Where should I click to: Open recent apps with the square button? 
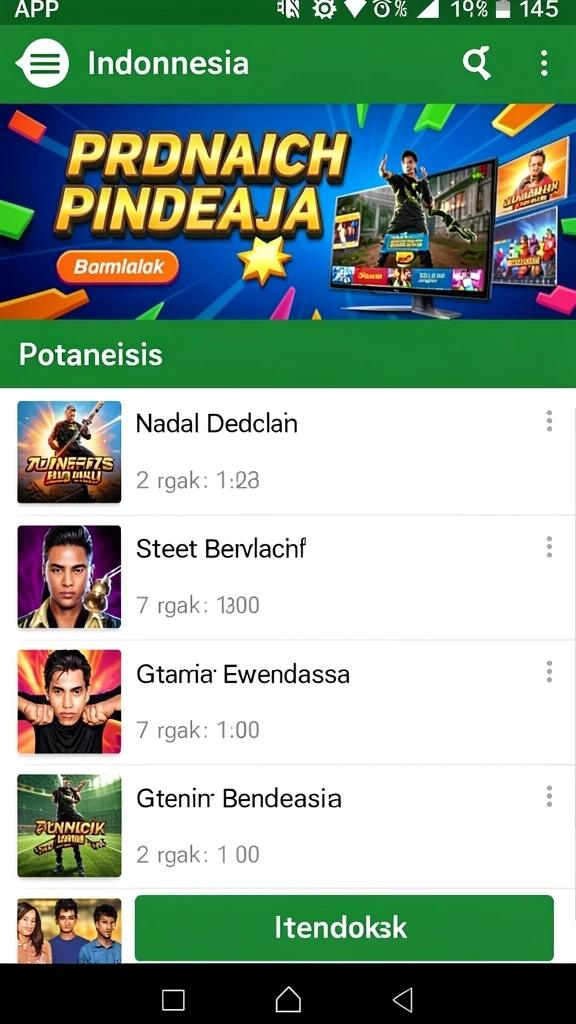pyautogui.click(x=173, y=1000)
